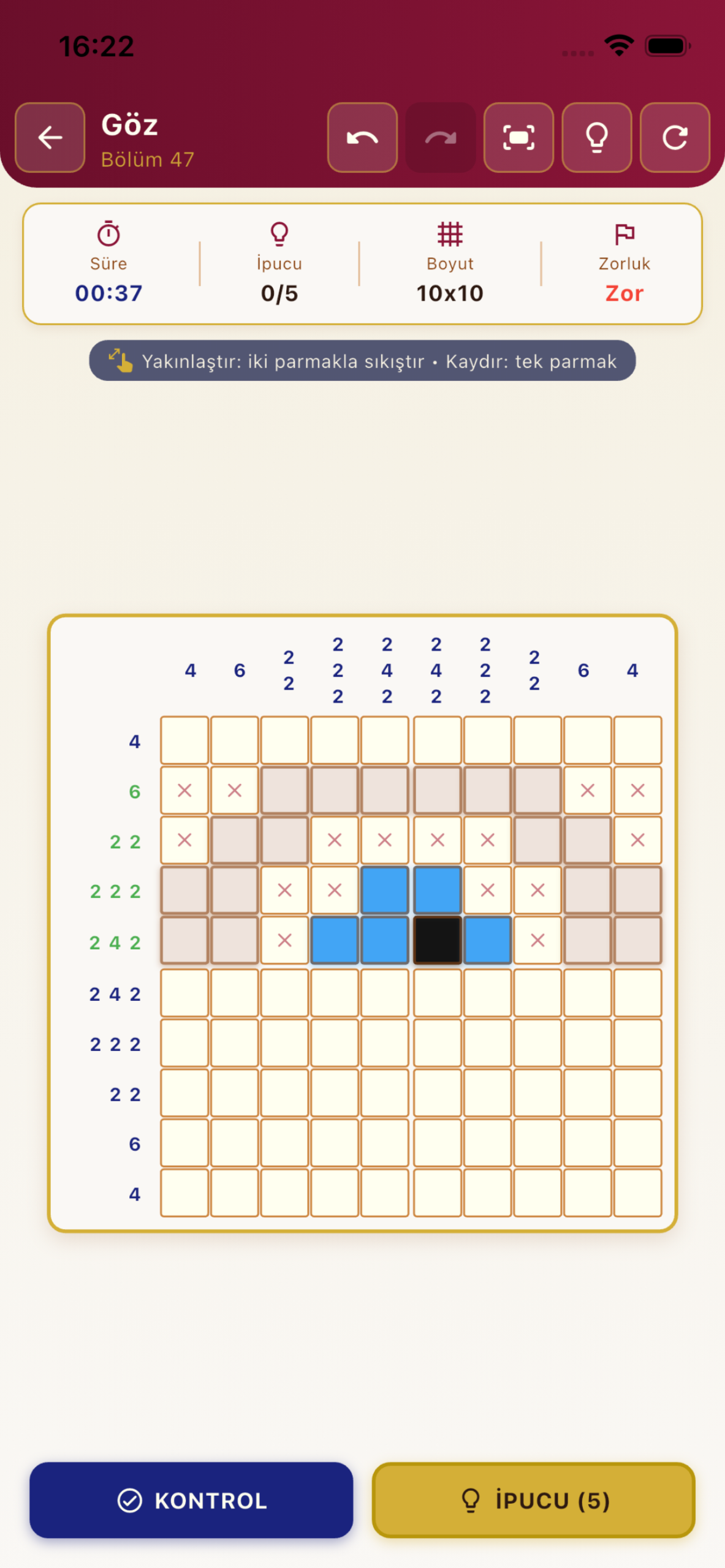The image size is (725, 1568).
Task: Restart the puzzle with the reload icon
Action: [675, 137]
